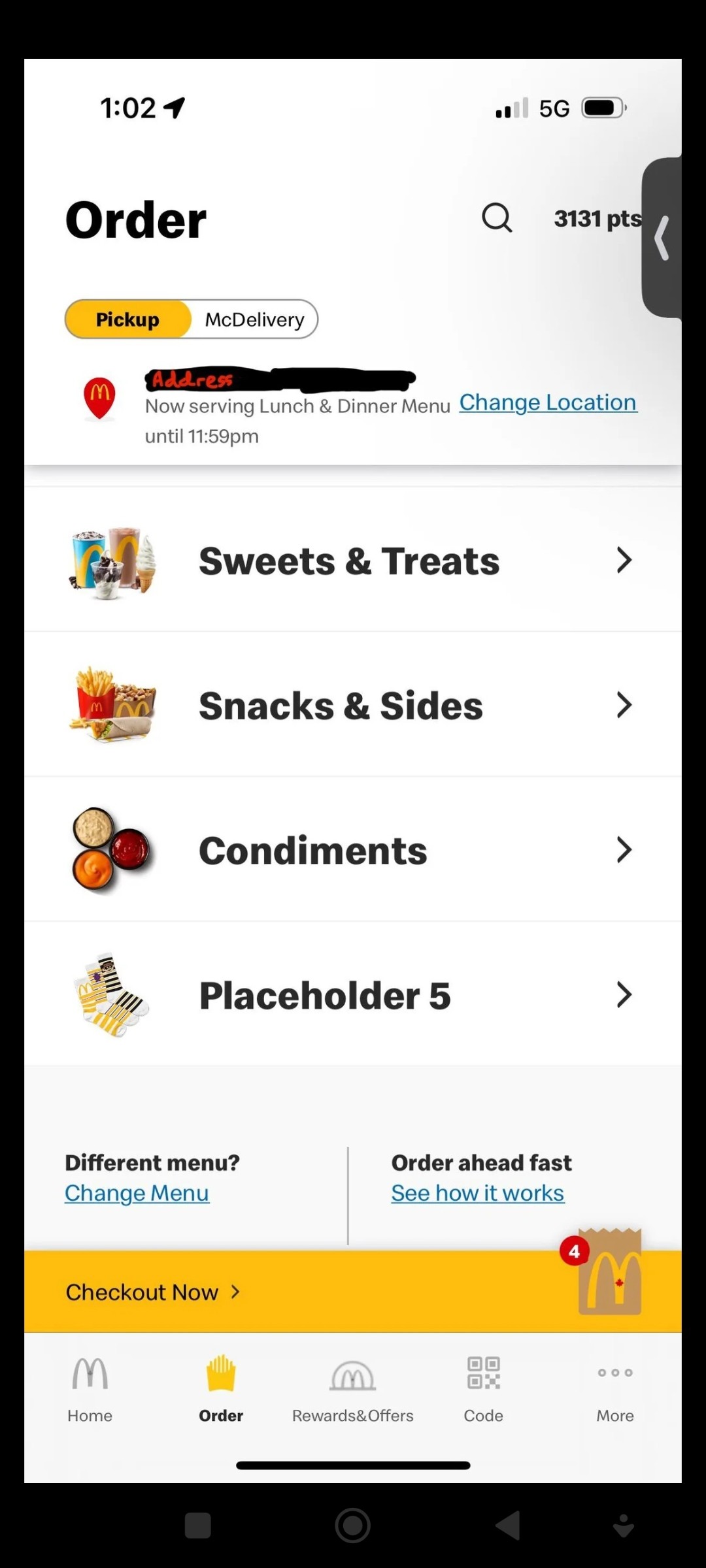706x1568 pixels.
Task: Open the More tab
Action: [615, 1388]
